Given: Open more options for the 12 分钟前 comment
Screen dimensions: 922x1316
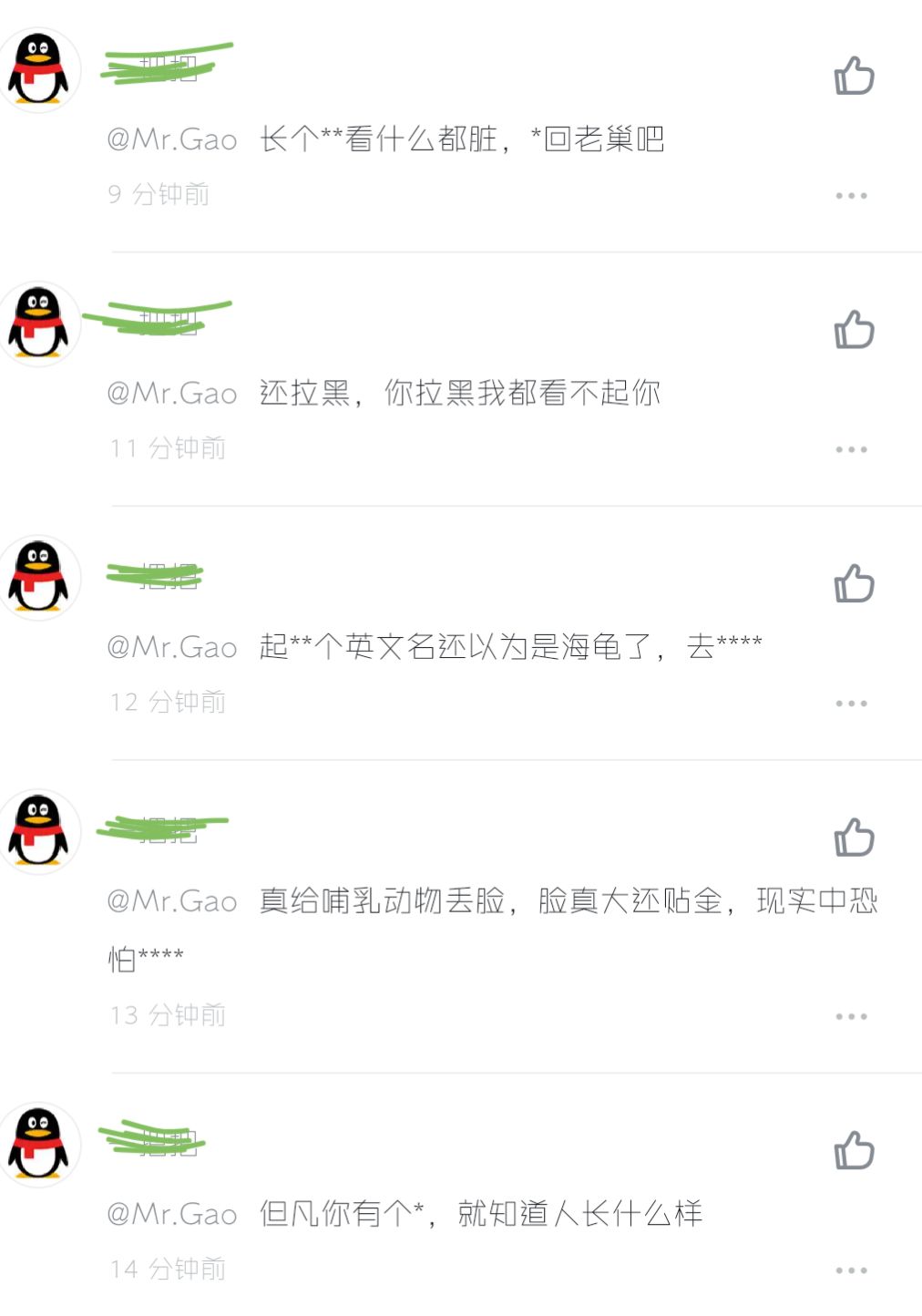Looking at the screenshot, I should [x=852, y=704].
